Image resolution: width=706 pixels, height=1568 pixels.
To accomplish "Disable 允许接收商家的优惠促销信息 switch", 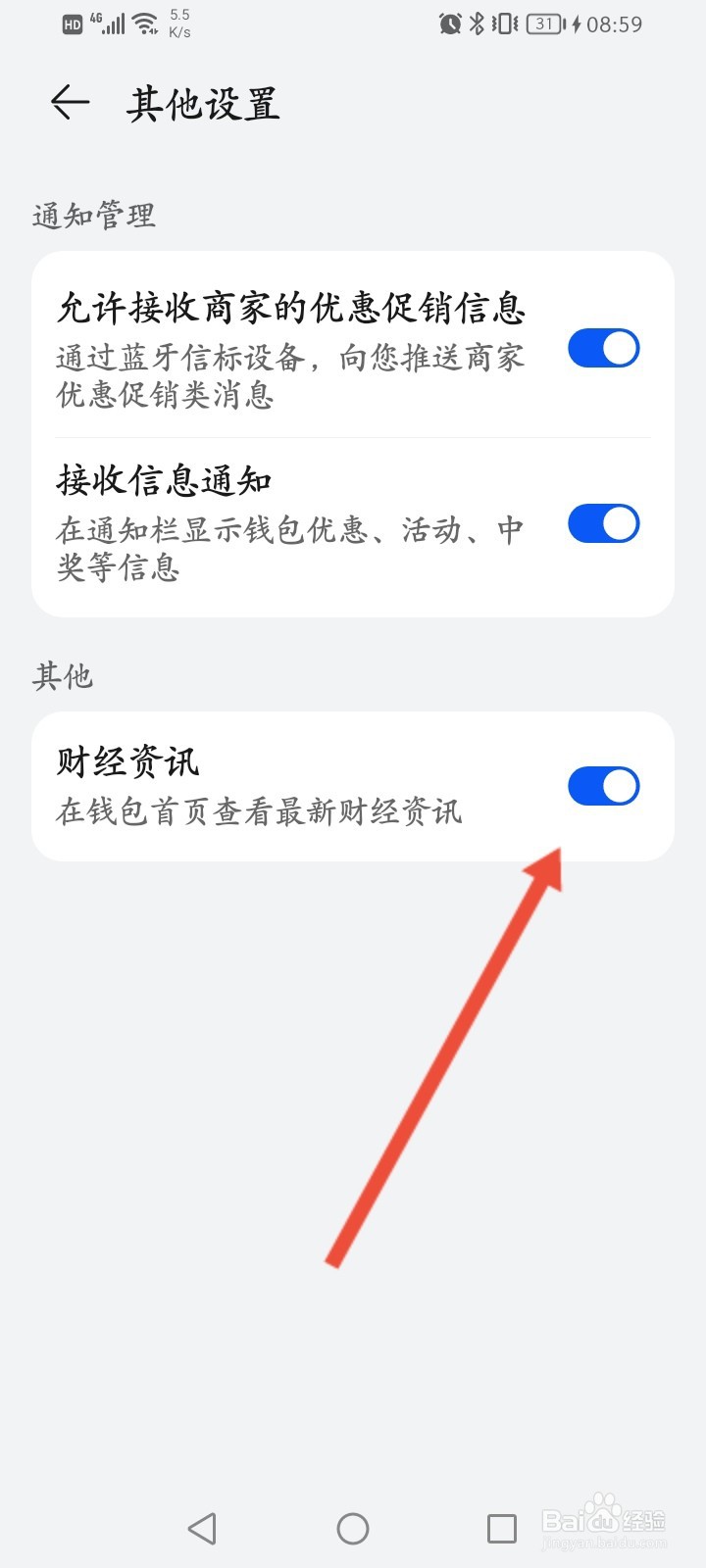I will point(603,348).
